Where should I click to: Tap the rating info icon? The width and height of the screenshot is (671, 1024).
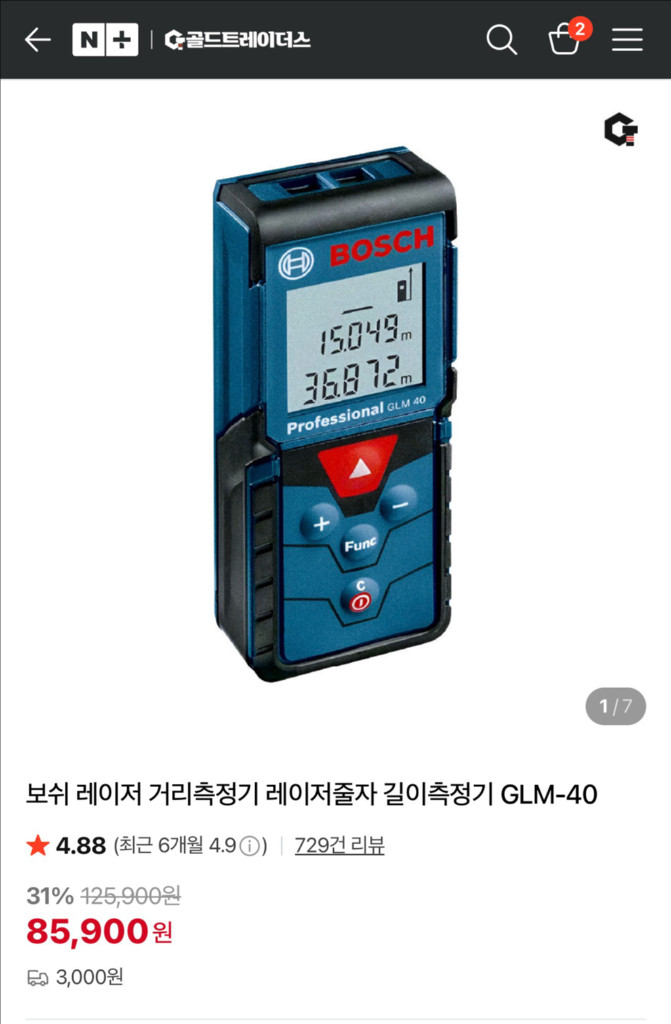pos(250,846)
